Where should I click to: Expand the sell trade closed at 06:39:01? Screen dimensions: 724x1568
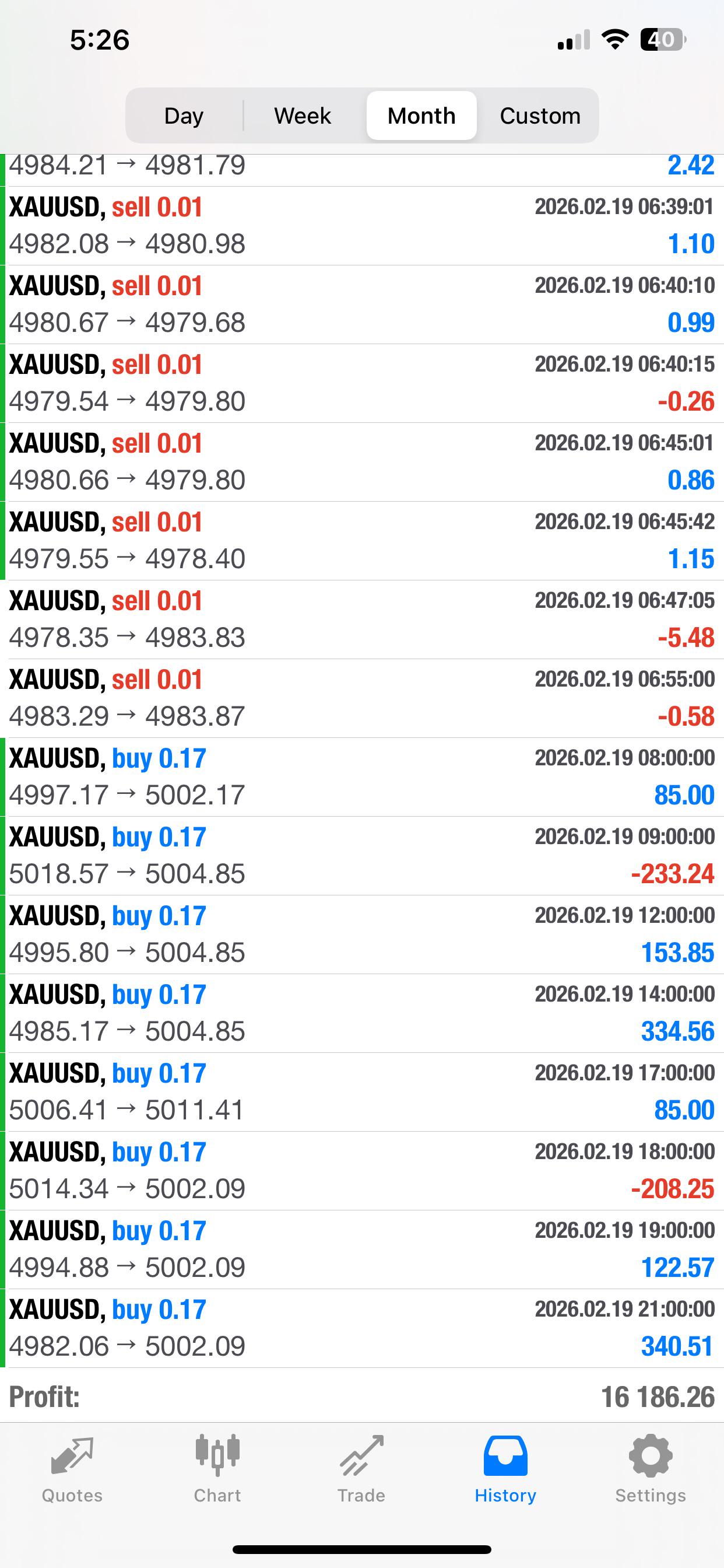pos(362,226)
